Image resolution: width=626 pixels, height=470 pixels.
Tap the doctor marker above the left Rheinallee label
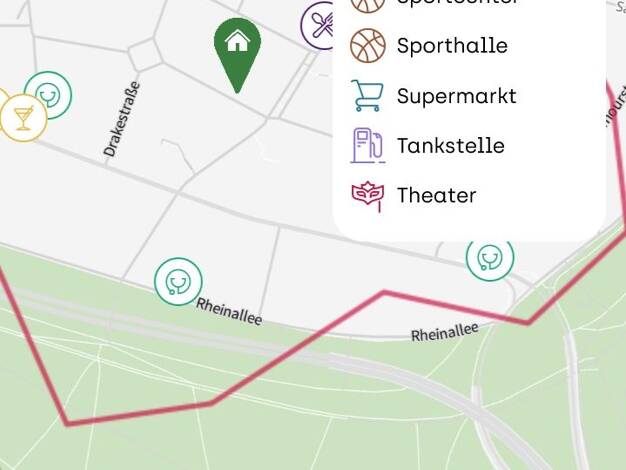pos(178,281)
